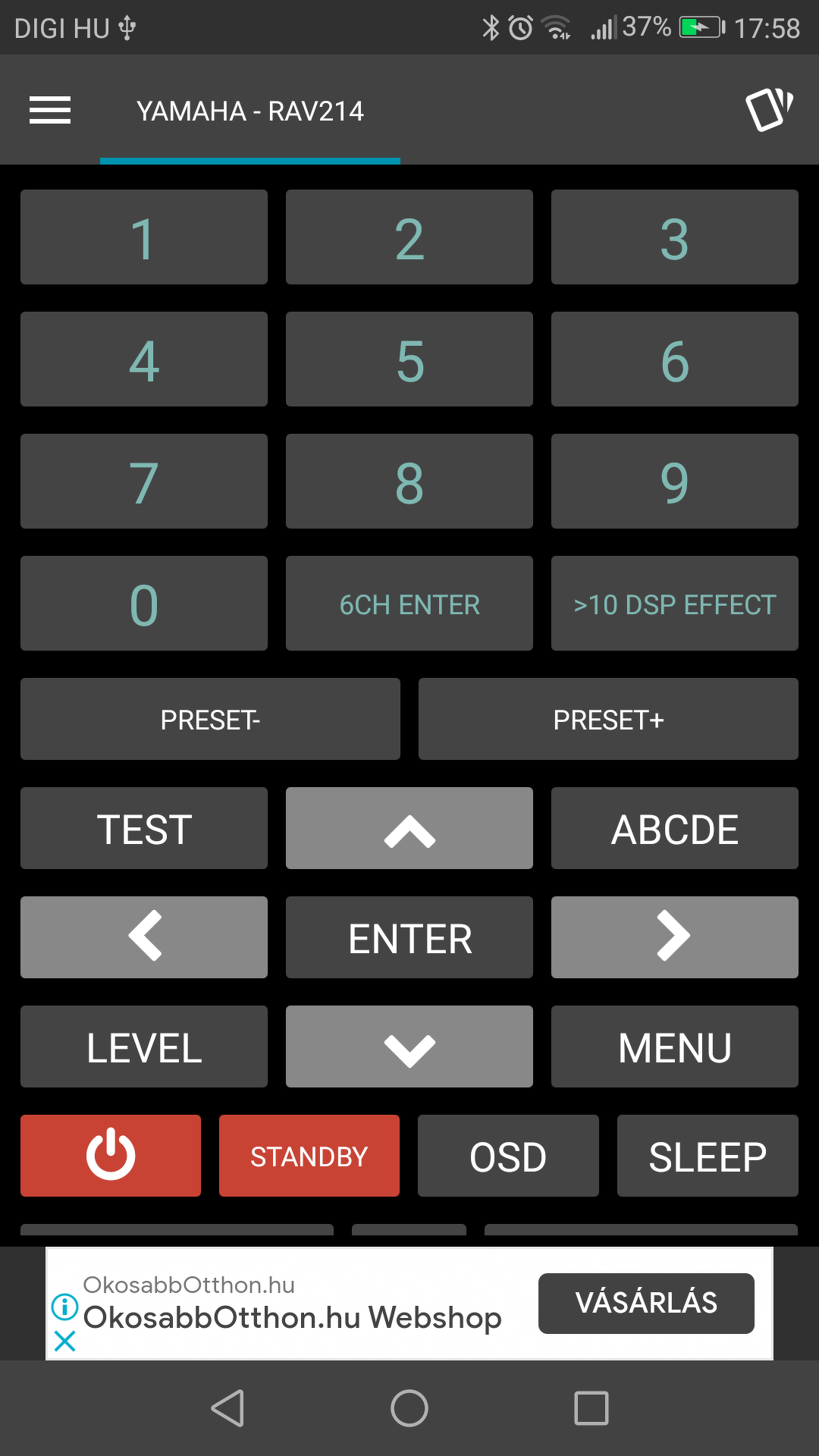The width and height of the screenshot is (819, 1456).
Task: Tap the up arrow navigation key
Action: click(x=409, y=828)
